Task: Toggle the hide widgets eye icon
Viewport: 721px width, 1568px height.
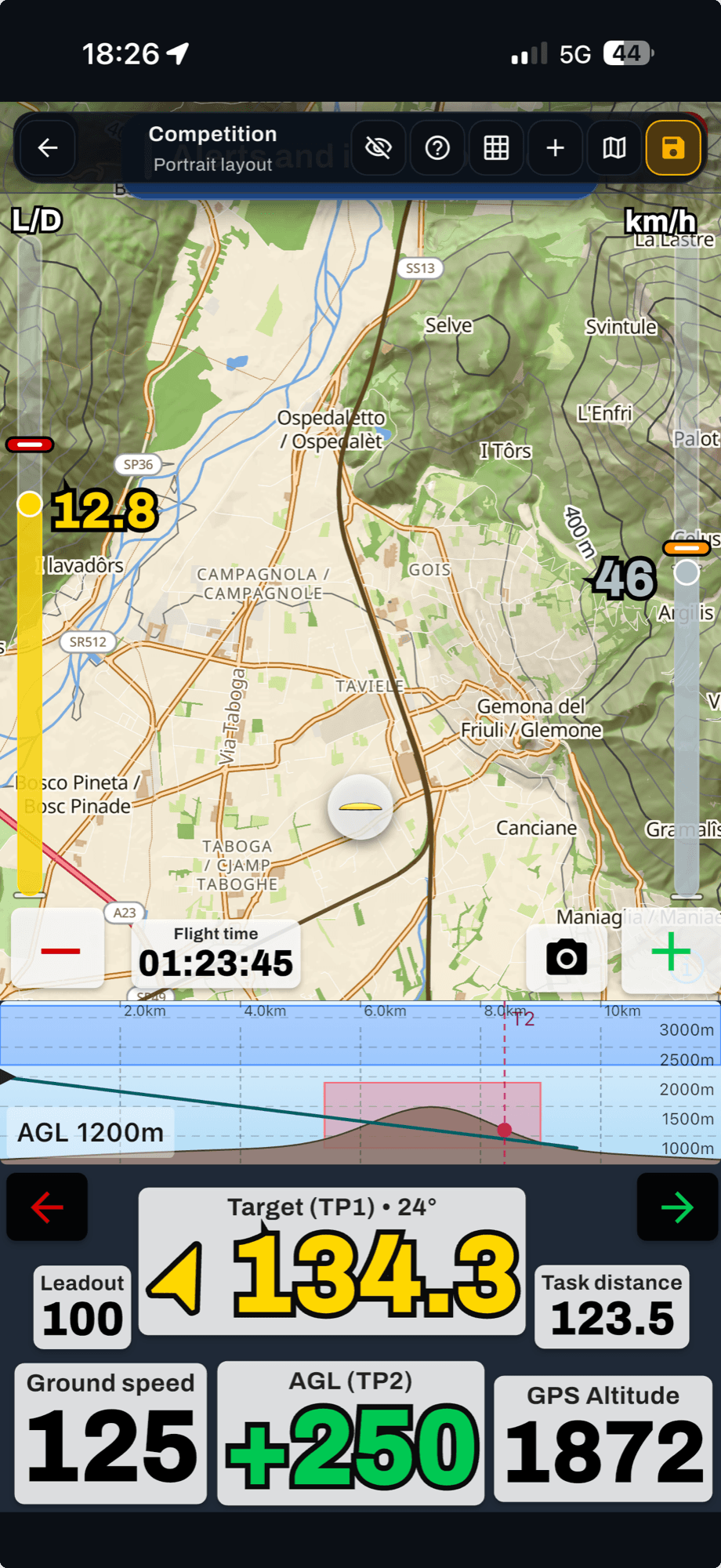Action: [379, 147]
